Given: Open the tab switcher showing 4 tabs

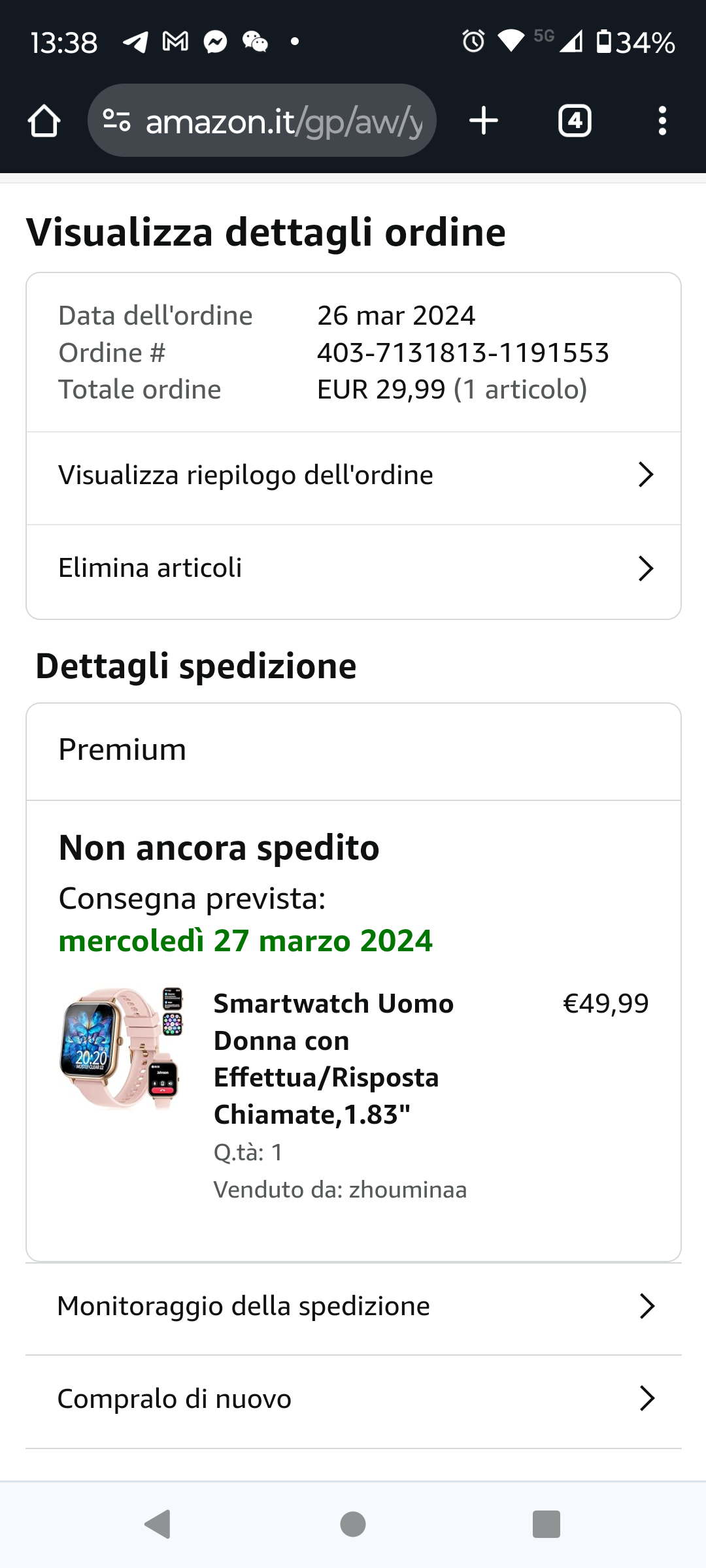Looking at the screenshot, I should pyautogui.click(x=575, y=121).
